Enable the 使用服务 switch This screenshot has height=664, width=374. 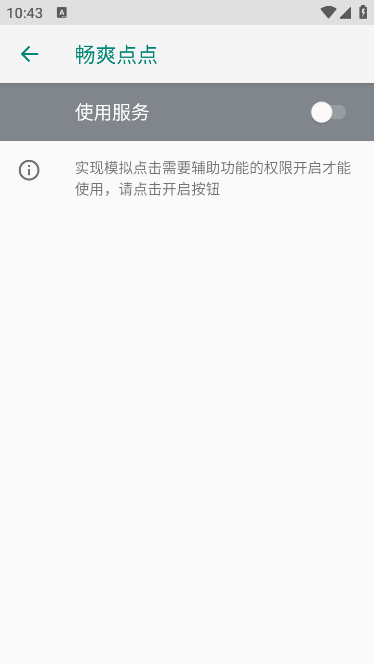click(328, 112)
